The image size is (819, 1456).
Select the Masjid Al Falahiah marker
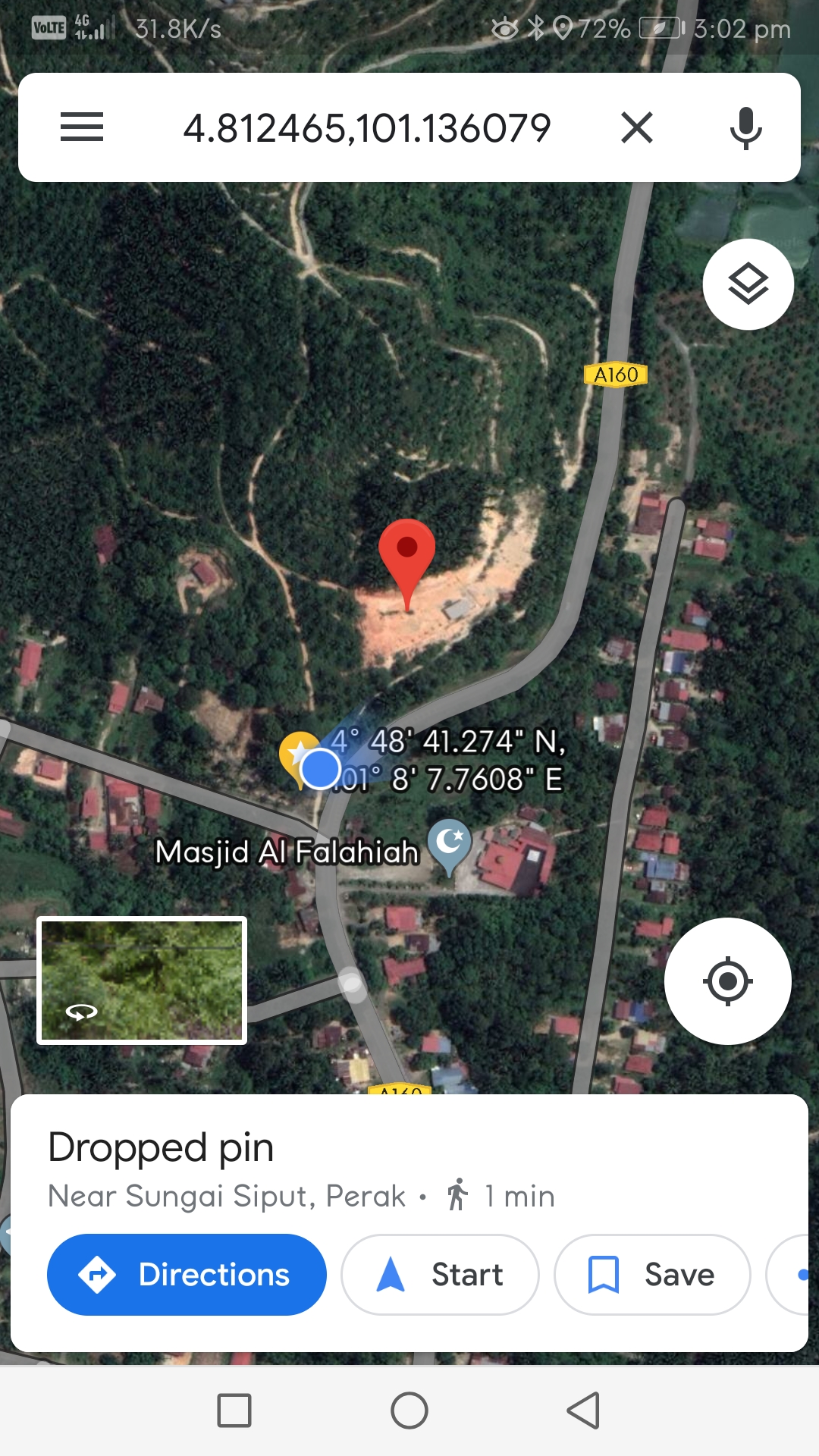[x=450, y=845]
